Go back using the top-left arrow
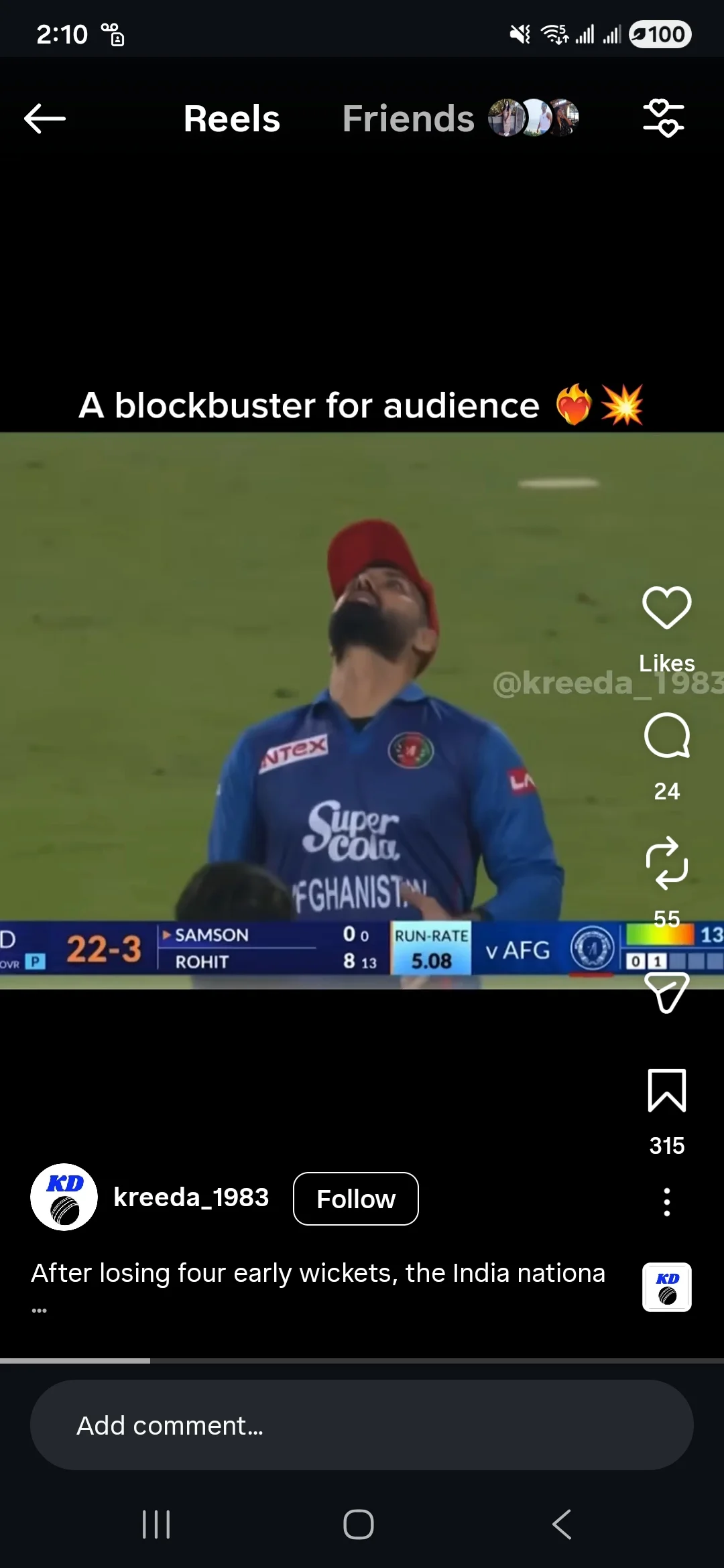The image size is (724, 1568). pos(44,119)
